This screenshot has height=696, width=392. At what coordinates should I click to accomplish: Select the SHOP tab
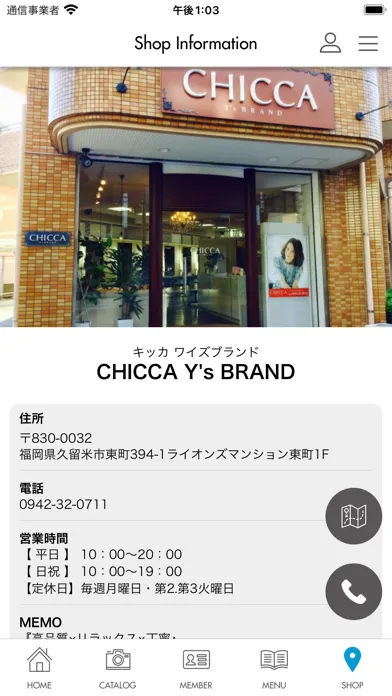pyautogui.click(x=352, y=668)
